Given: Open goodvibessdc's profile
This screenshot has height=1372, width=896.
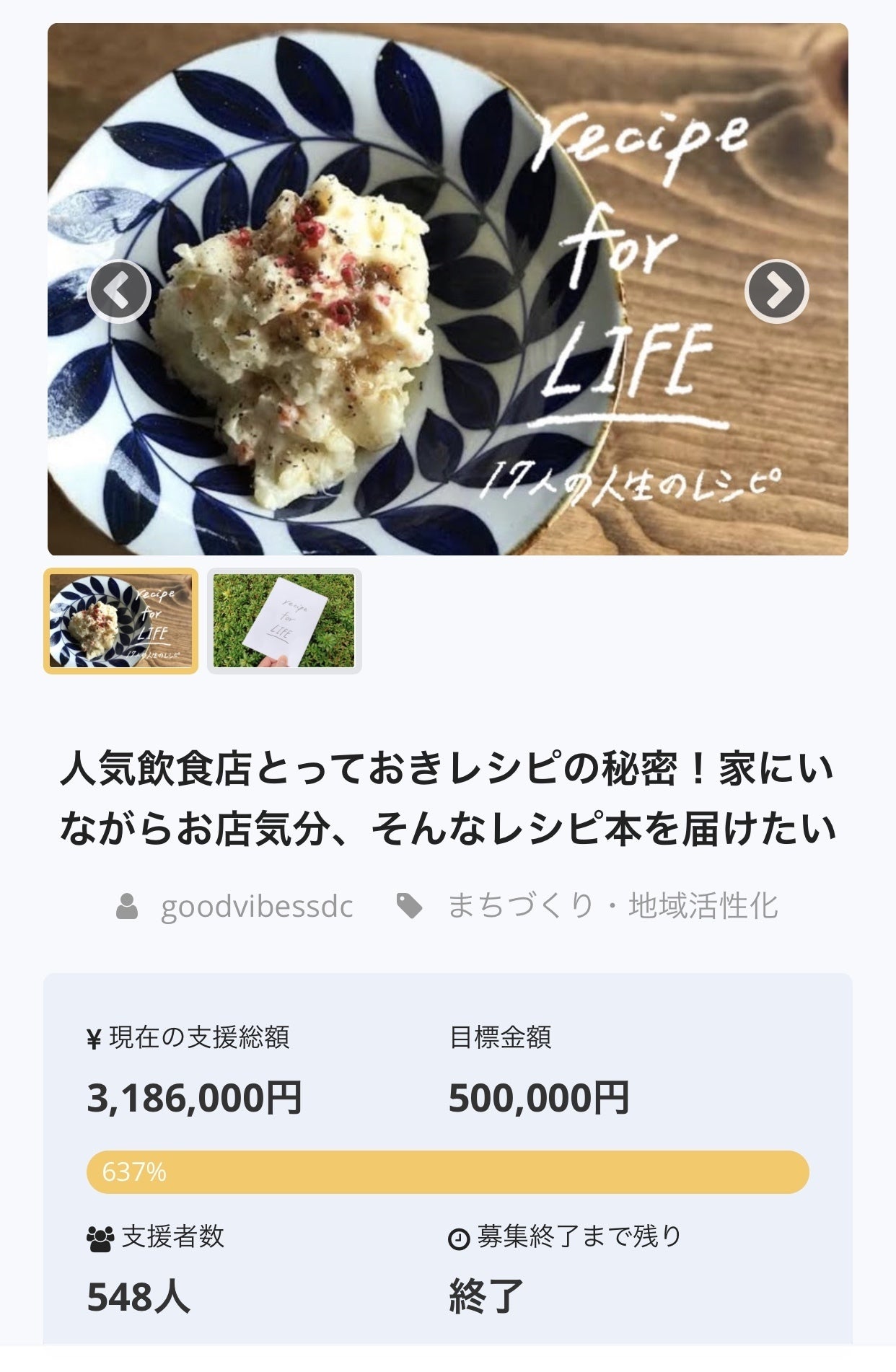Looking at the screenshot, I should click(256, 907).
